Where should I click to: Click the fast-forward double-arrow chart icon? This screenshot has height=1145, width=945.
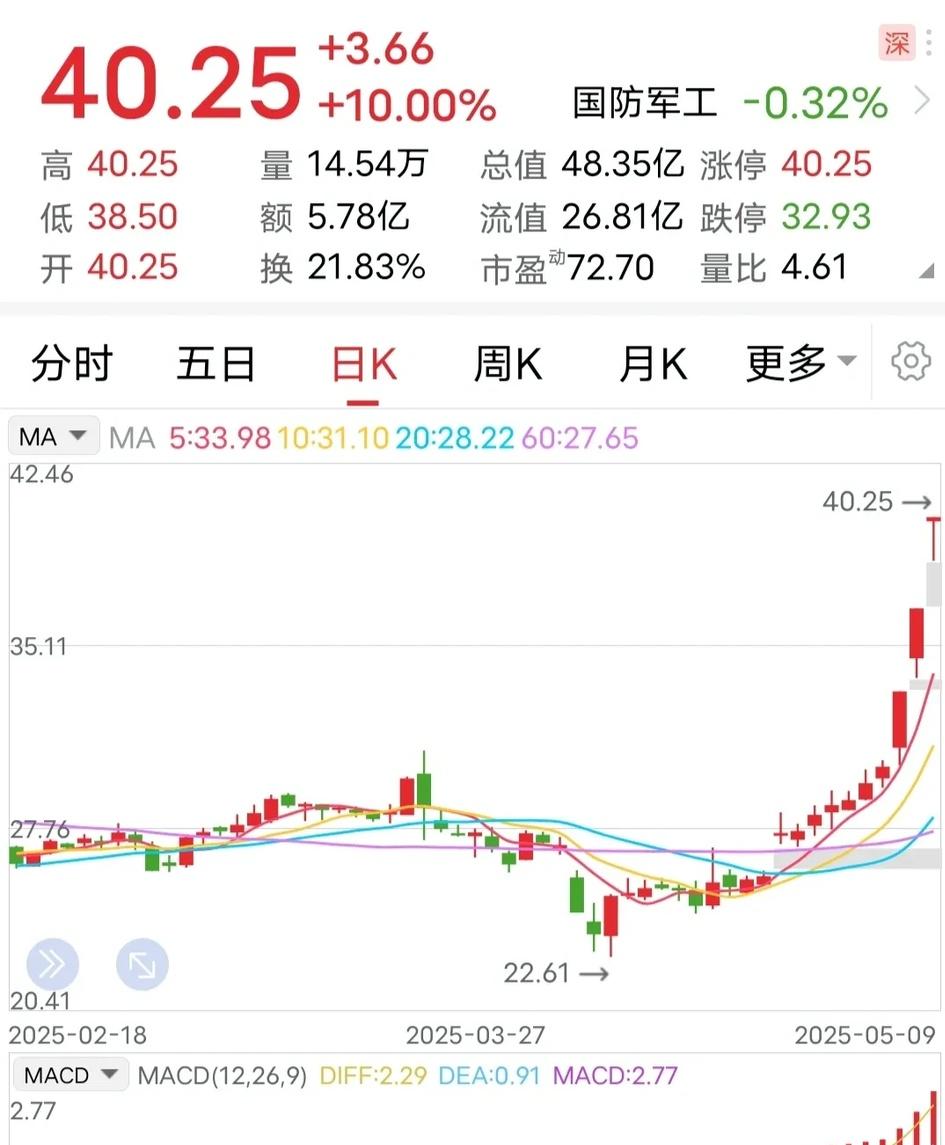[x=52, y=963]
